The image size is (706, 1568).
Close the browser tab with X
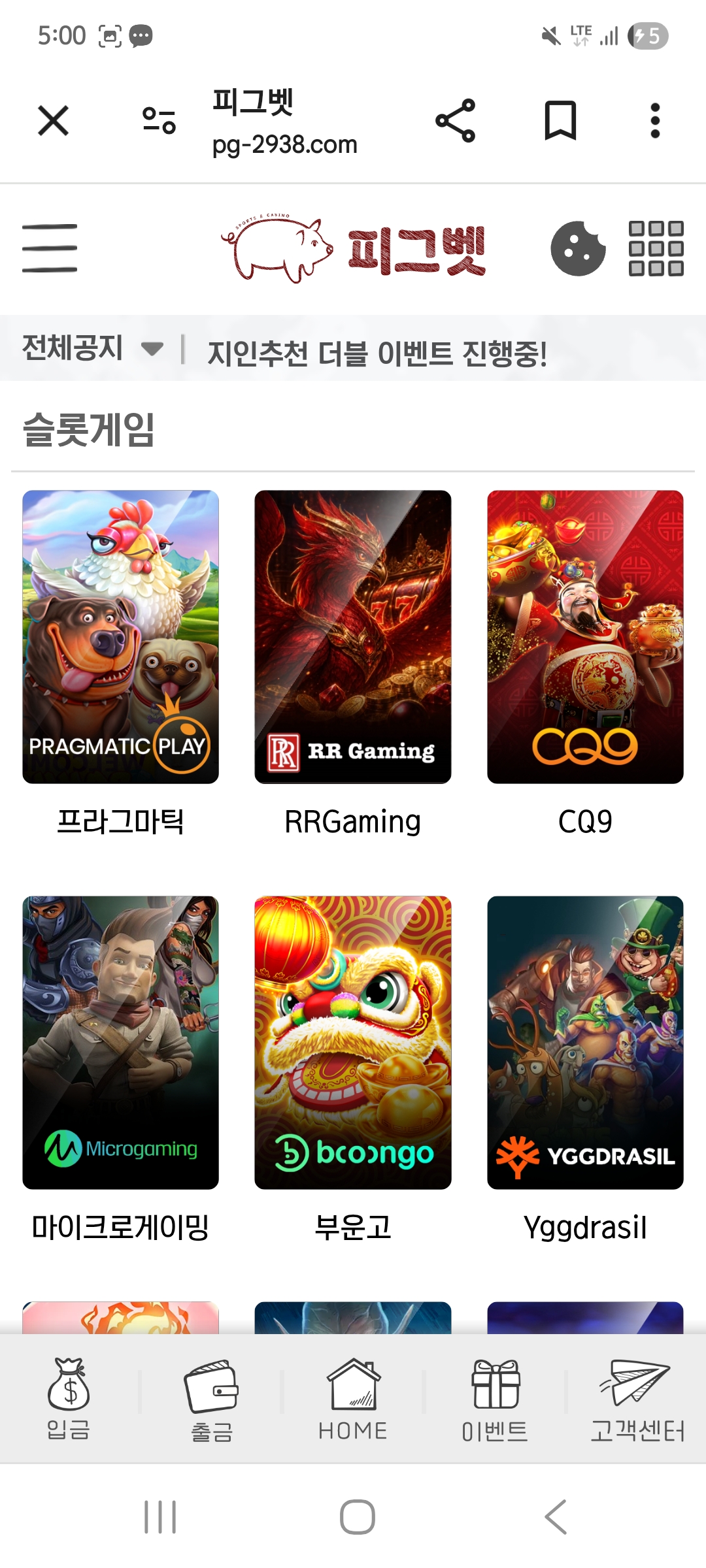pyautogui.click(x=53, y=121)
